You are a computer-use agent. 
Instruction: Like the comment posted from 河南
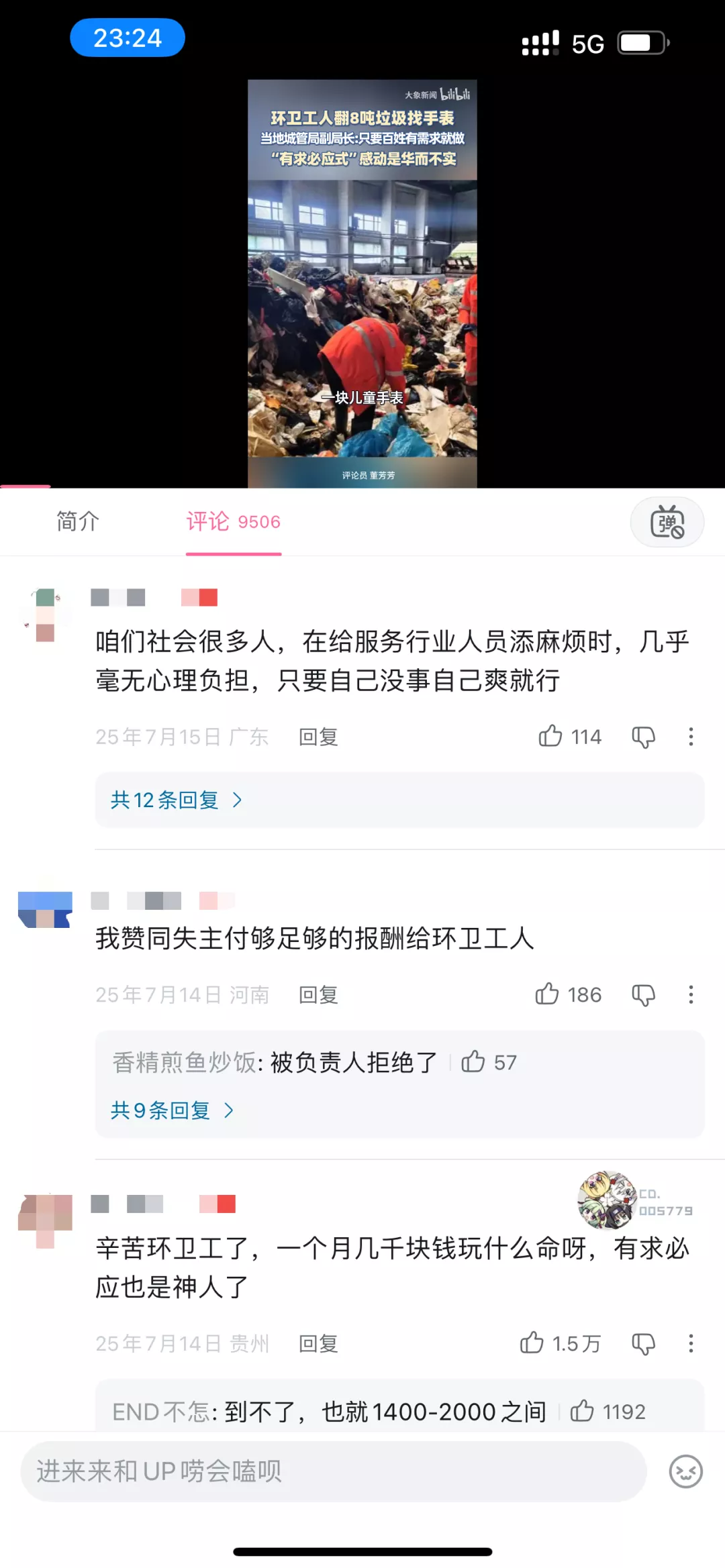[547, 994]
